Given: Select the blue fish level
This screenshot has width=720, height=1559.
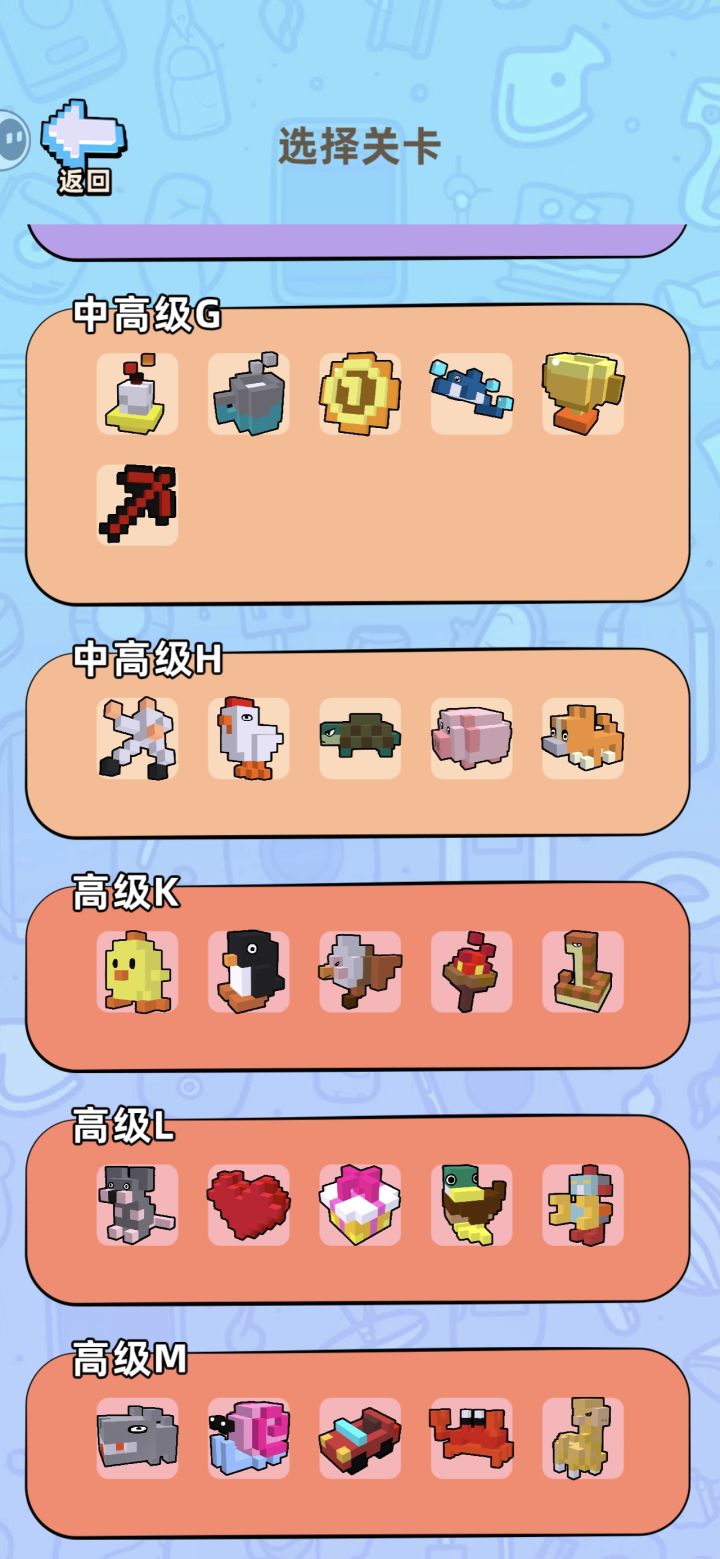Looking at the screenshot, I should 471,392.
